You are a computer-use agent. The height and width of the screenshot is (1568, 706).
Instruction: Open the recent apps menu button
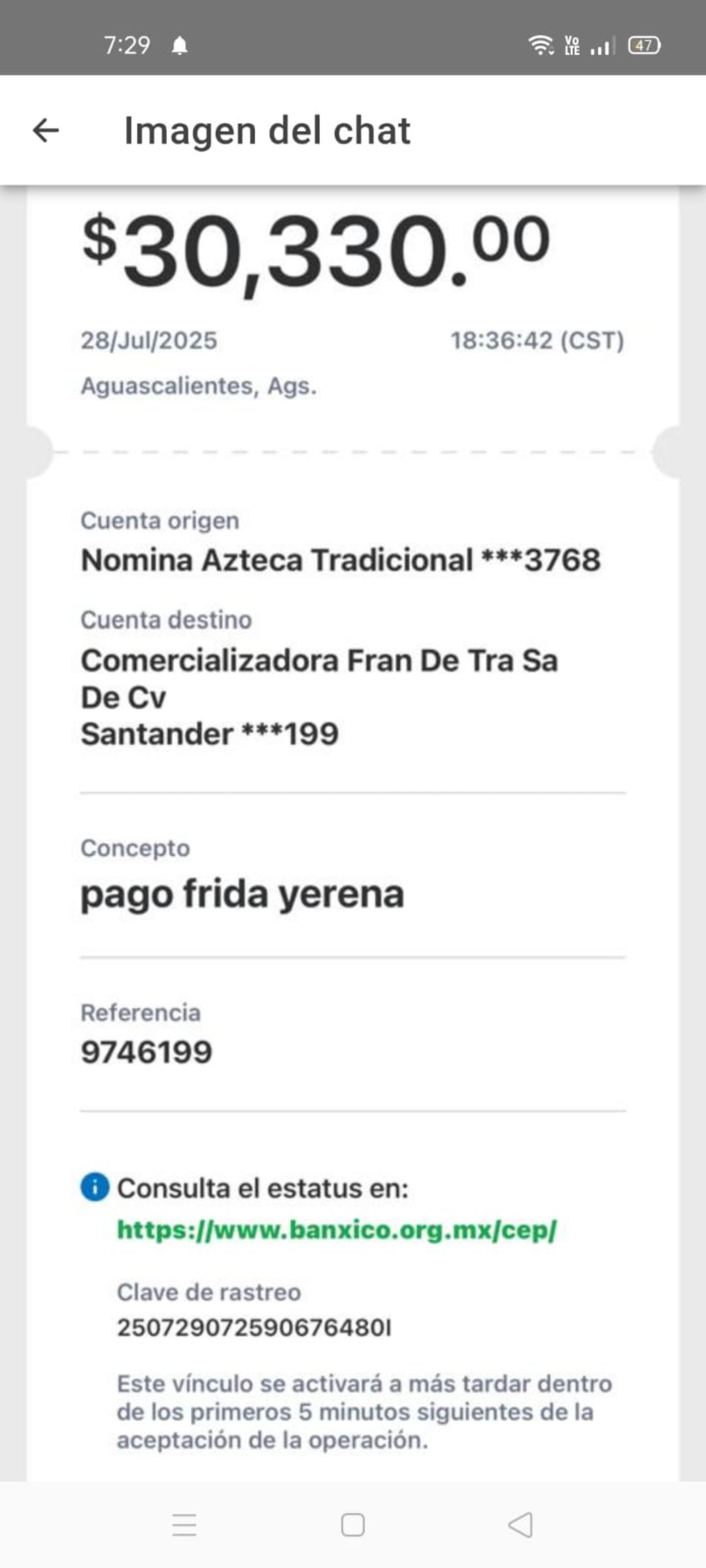click(x=184, y=1525)
